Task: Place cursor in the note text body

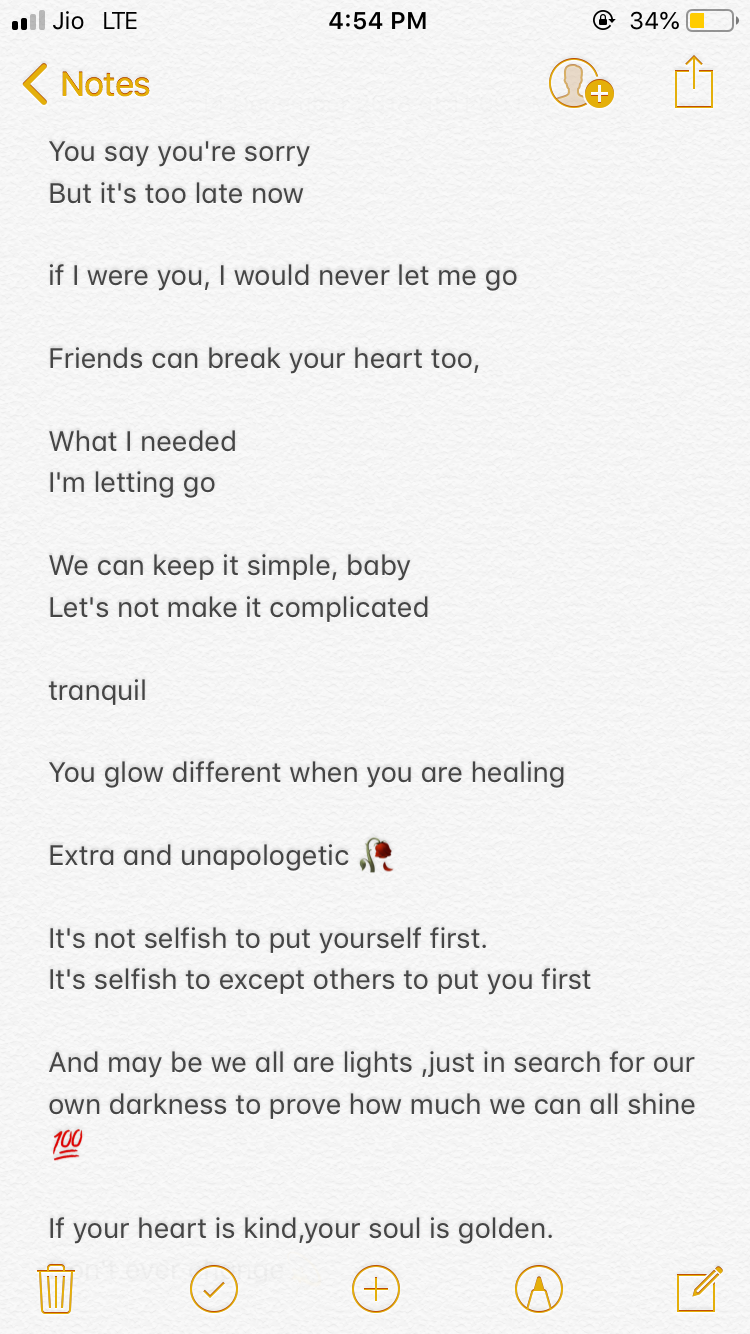Action: (375, 690)
